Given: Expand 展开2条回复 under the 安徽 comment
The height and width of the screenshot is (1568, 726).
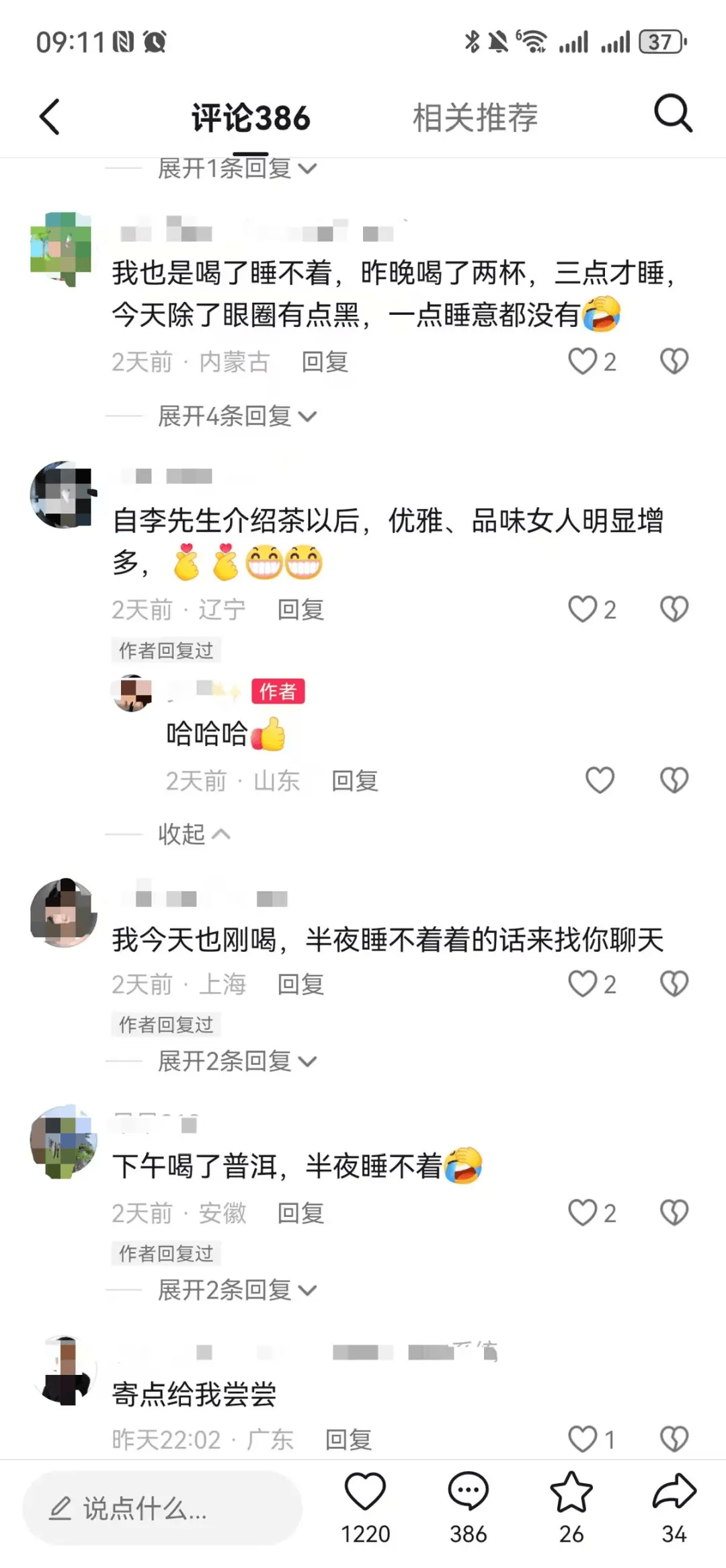Looking at the screenshot, I should [x=237, y=1290].
